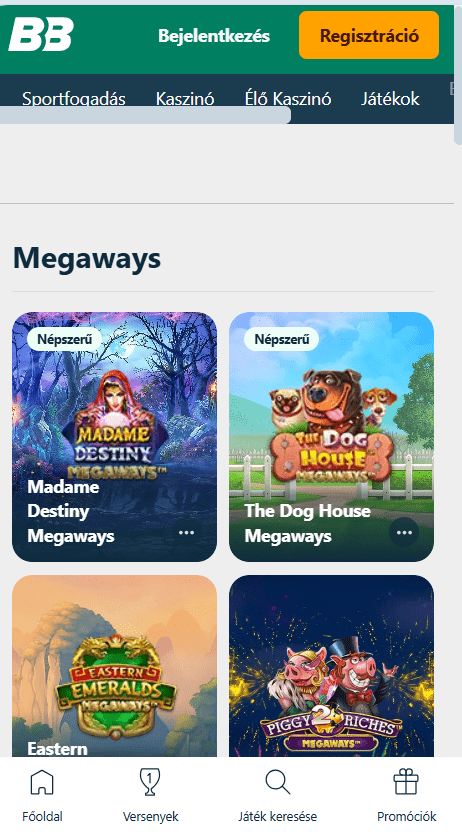The width and height of the screenshot is (462, 832).
Task: Open more options on Madame Destiny Megaways
Action: [x=186, y=533]
